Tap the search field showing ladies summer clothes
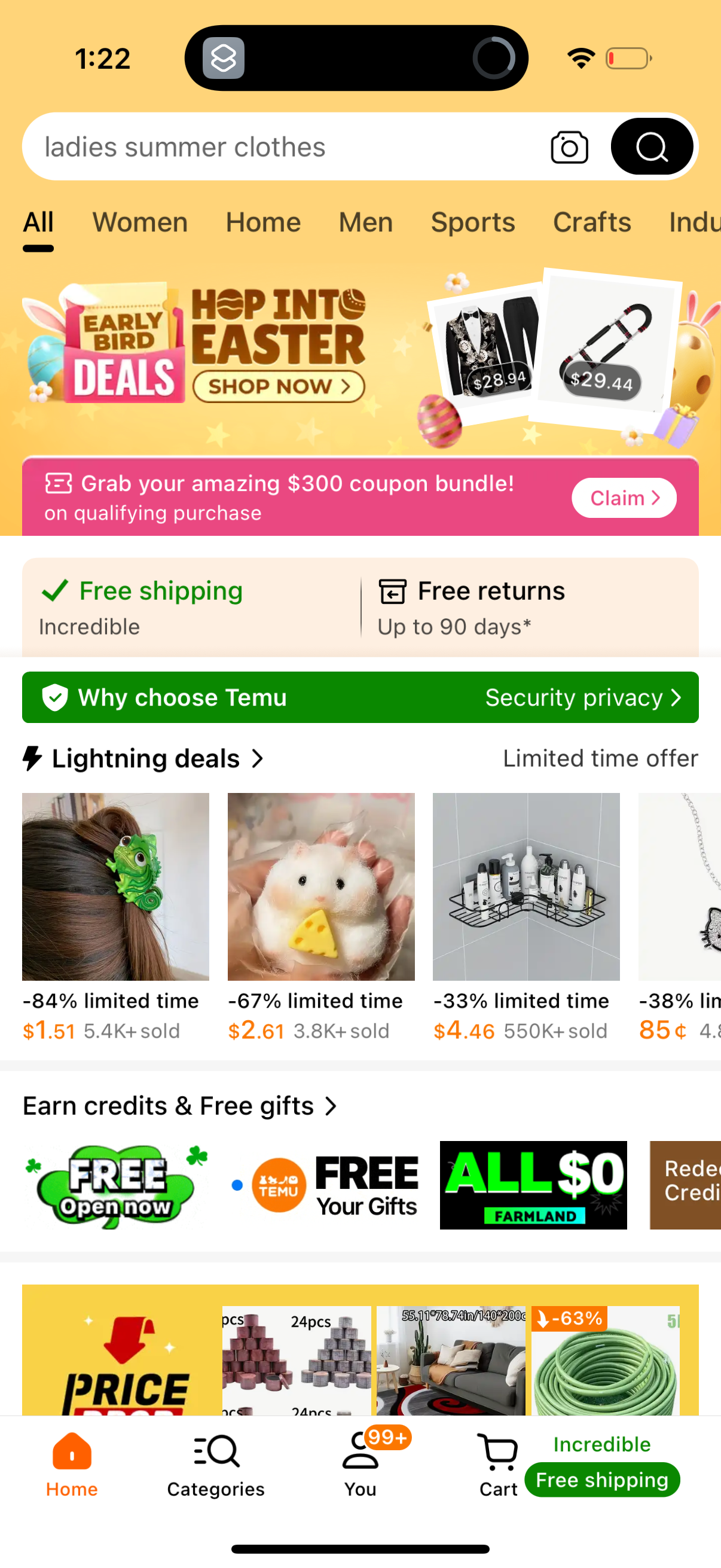Screen dimensions: 721x1568 coord(243,146)
